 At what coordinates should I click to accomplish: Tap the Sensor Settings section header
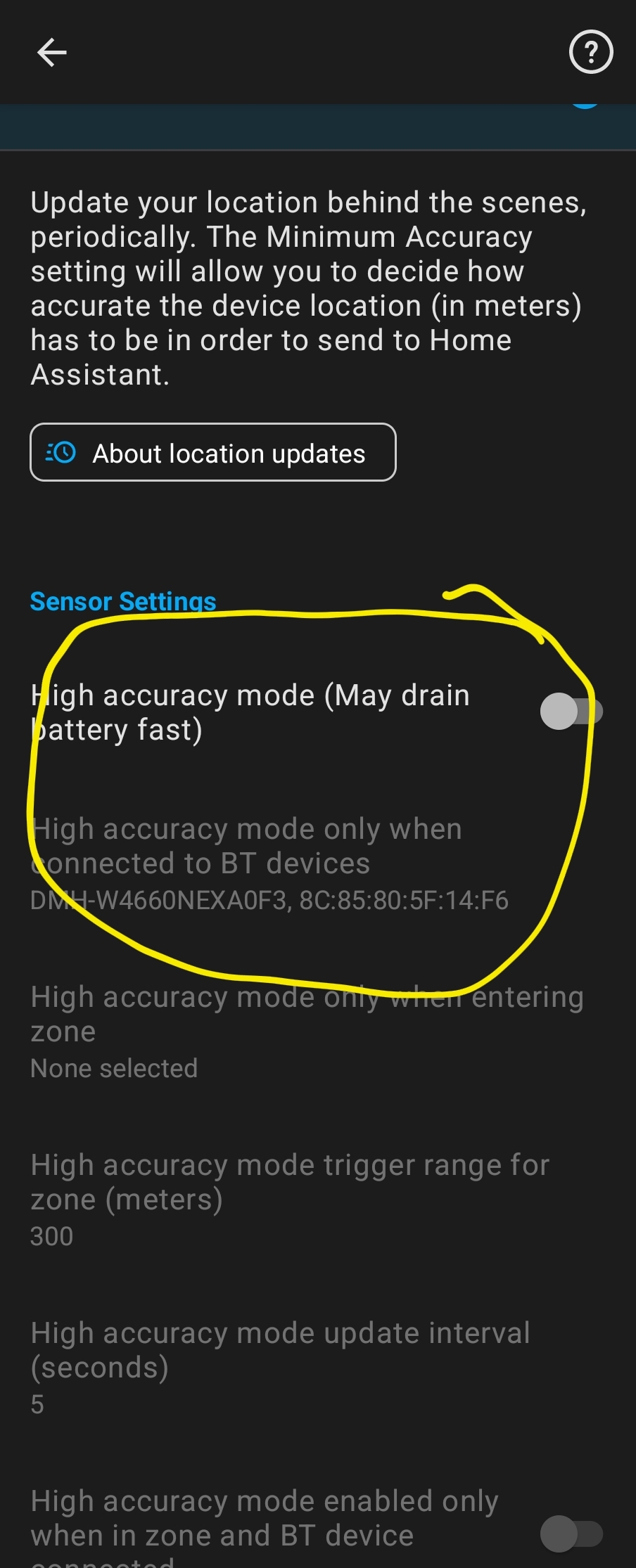coord(122,601)
